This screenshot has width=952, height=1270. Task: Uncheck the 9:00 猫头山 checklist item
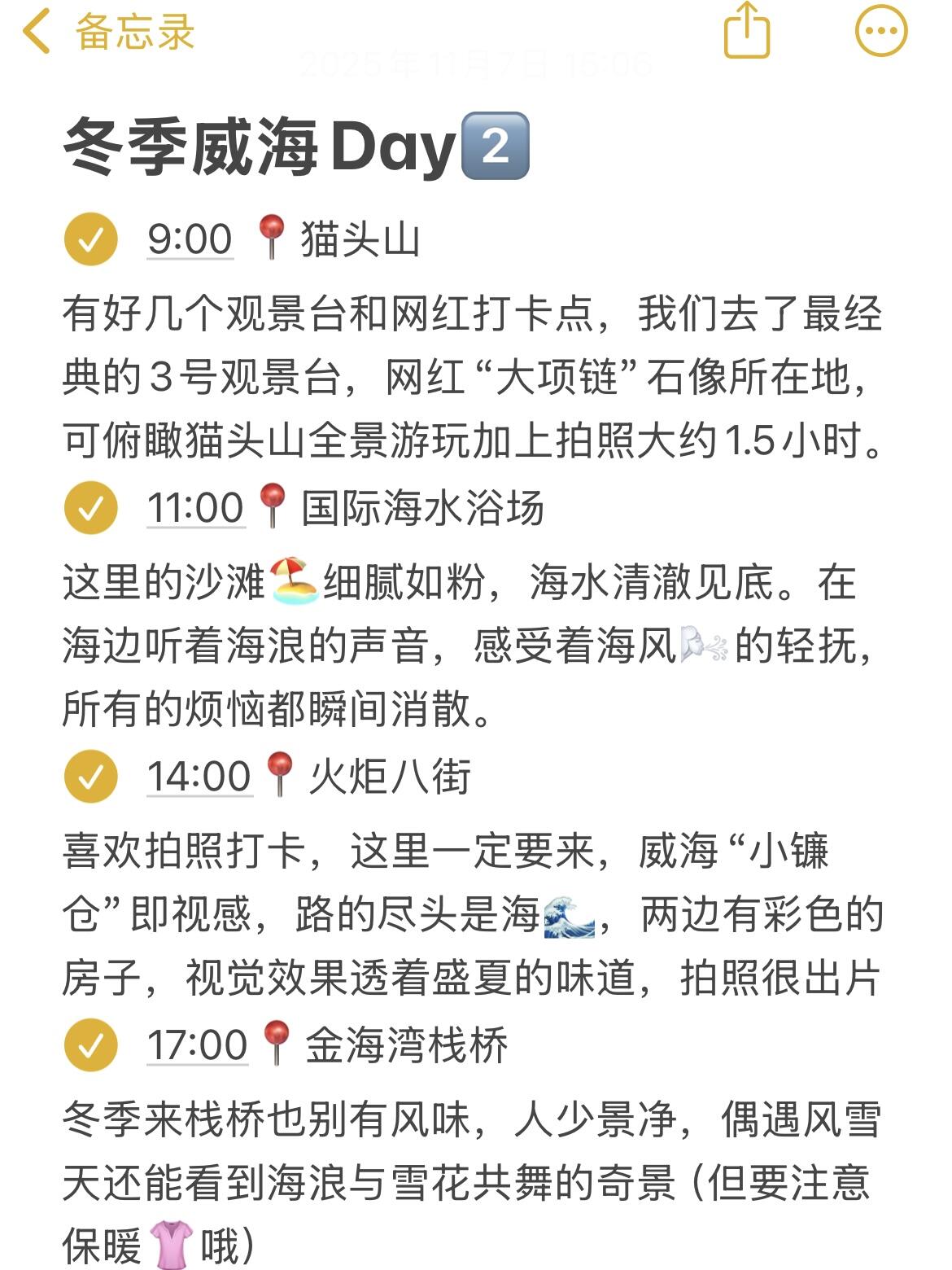coord(90,239)
